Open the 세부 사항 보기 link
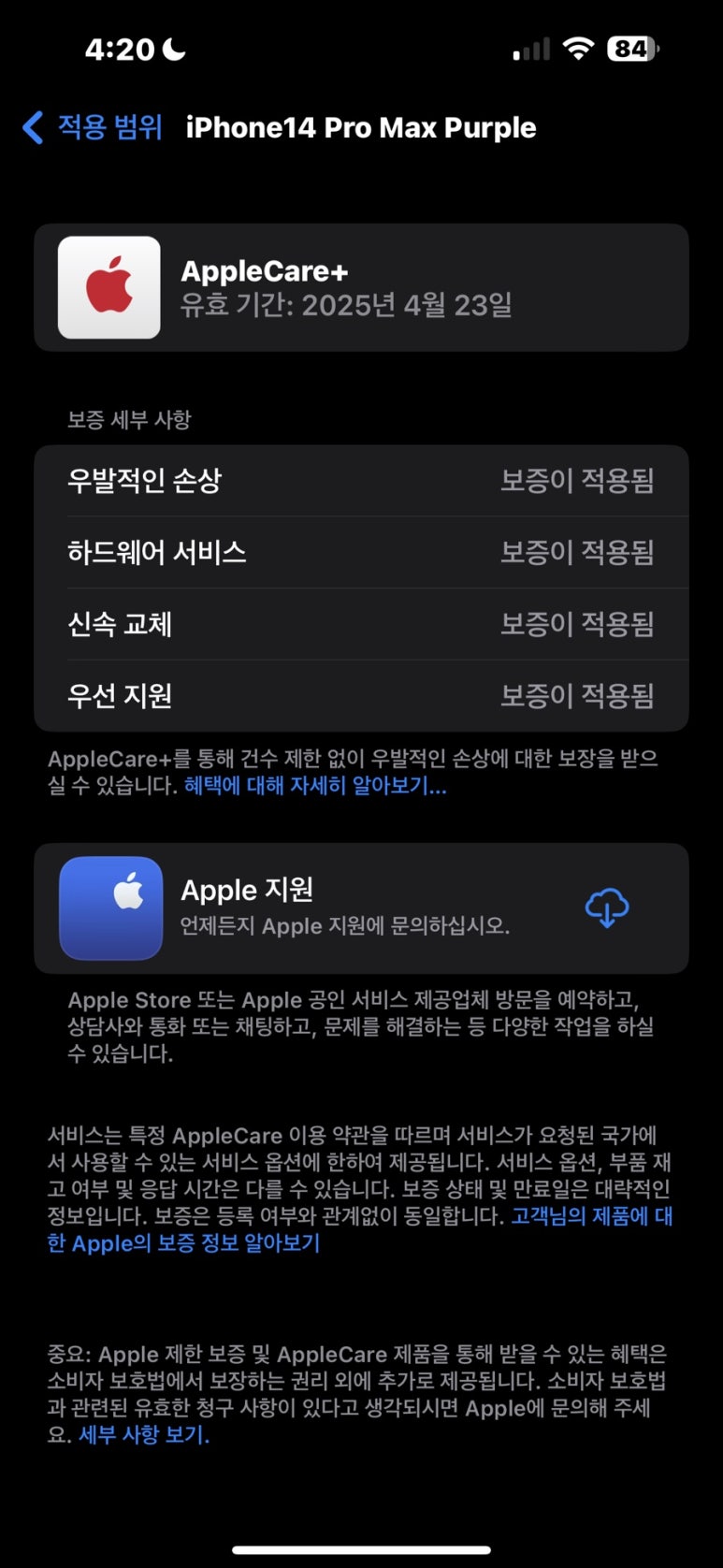723x1568 pixels. [x=143, y=1434]
